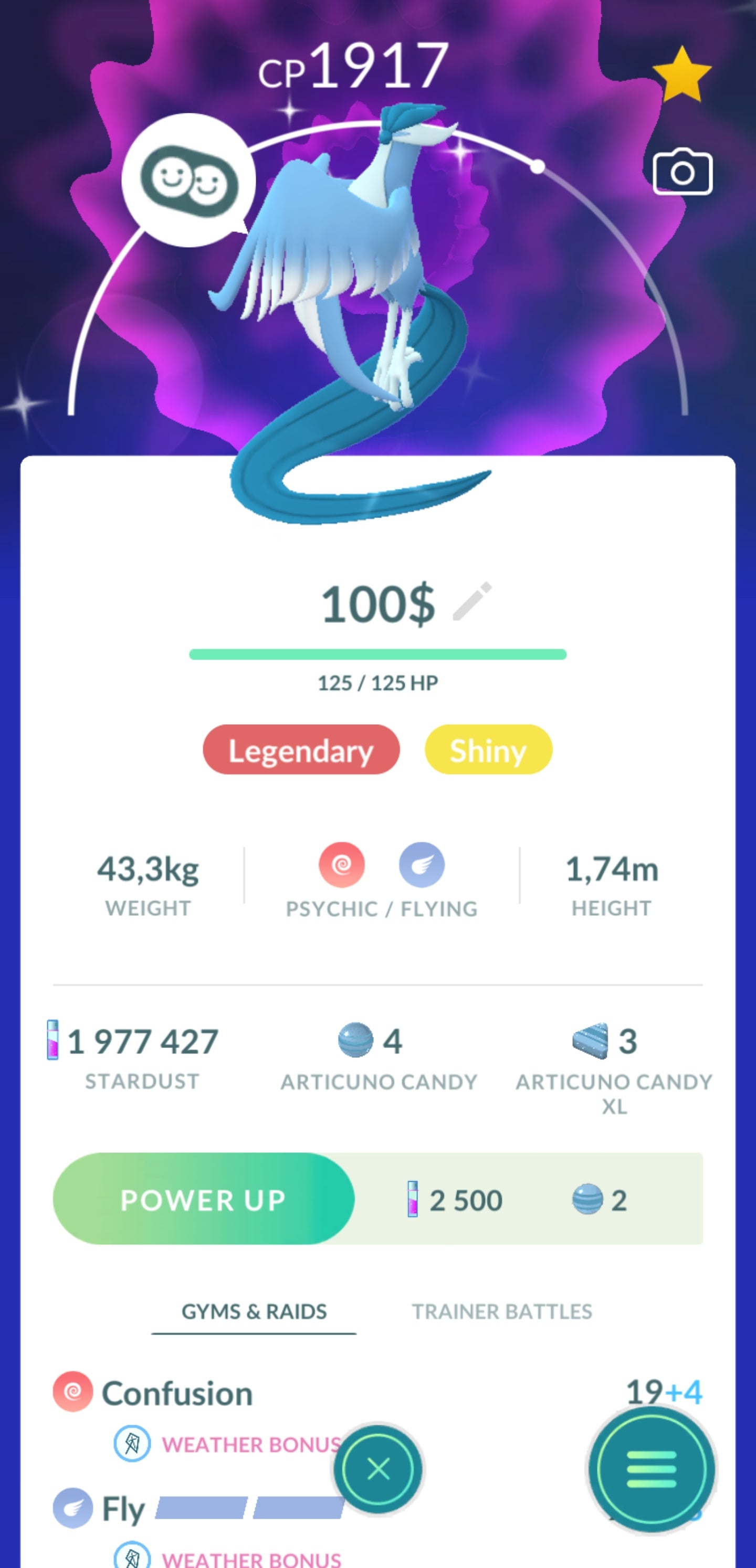Tap the Legendary tag
The height and width of the screenshot is (1568, 756).
pos(301,750)
